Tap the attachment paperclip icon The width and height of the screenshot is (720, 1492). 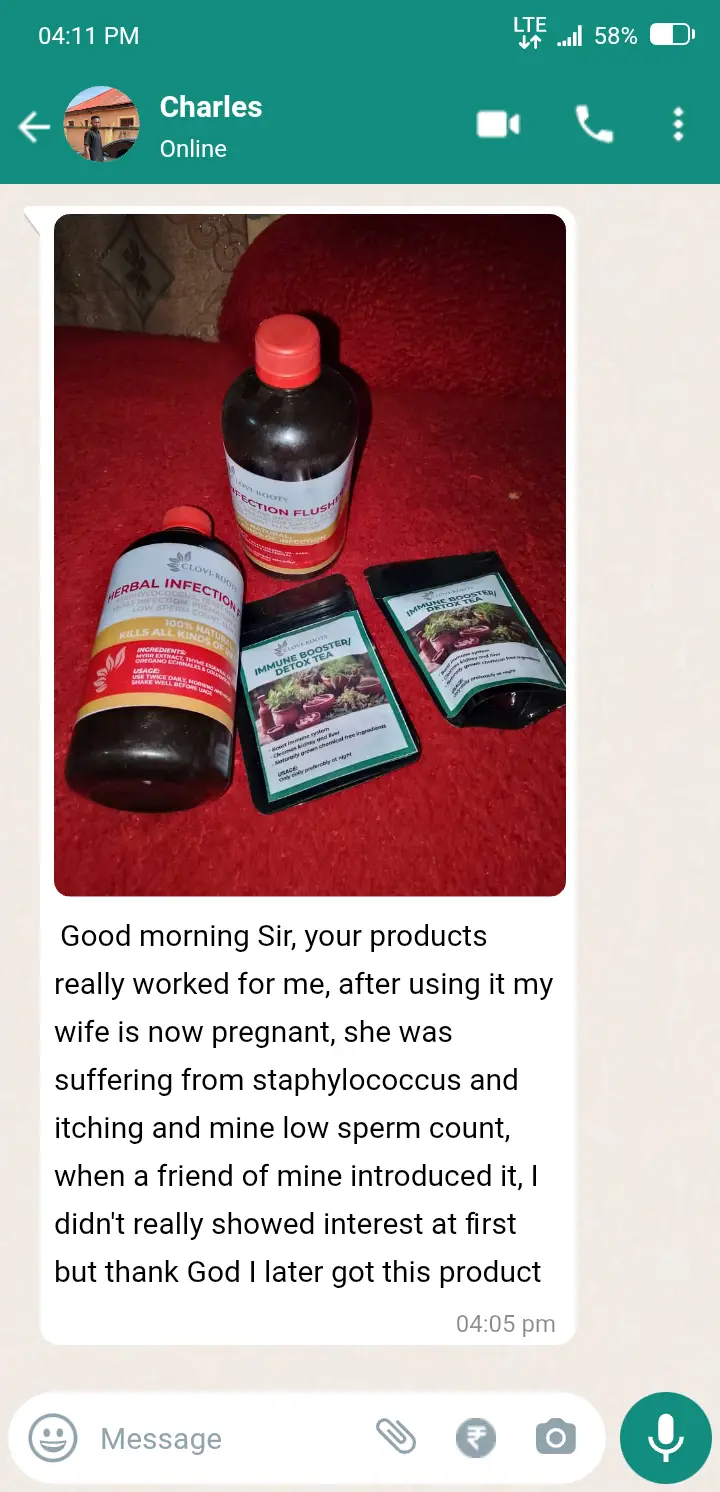click(396, 1438)
